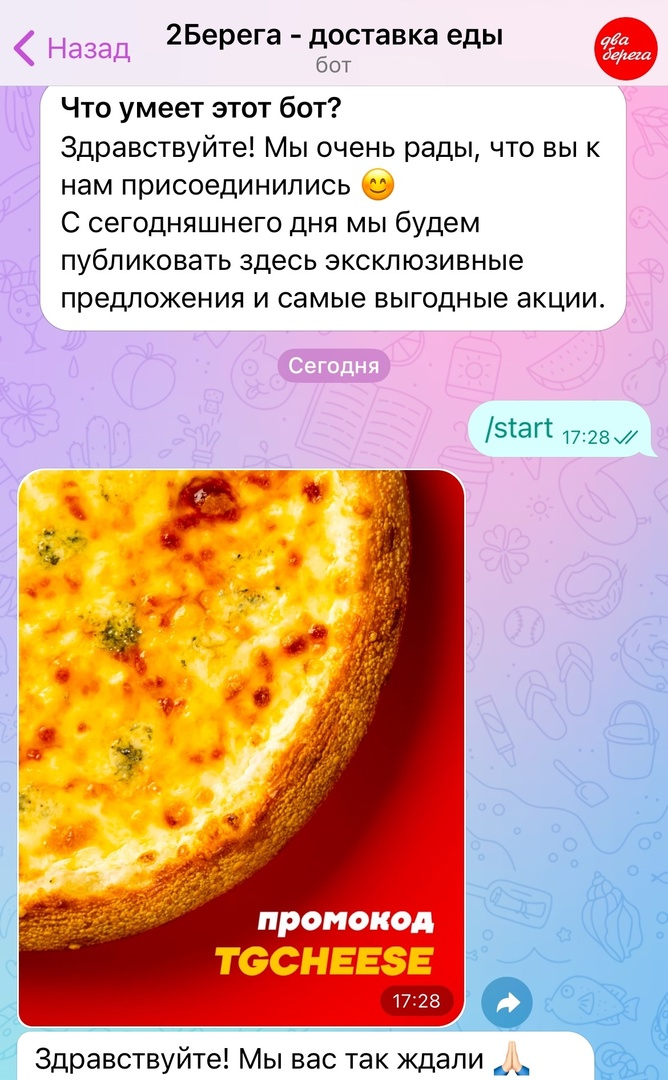The height and width of the screenshot is (1080, 668).
Task: Tap the /start command link
Action: pyautogui.click(x=518, y=429)
